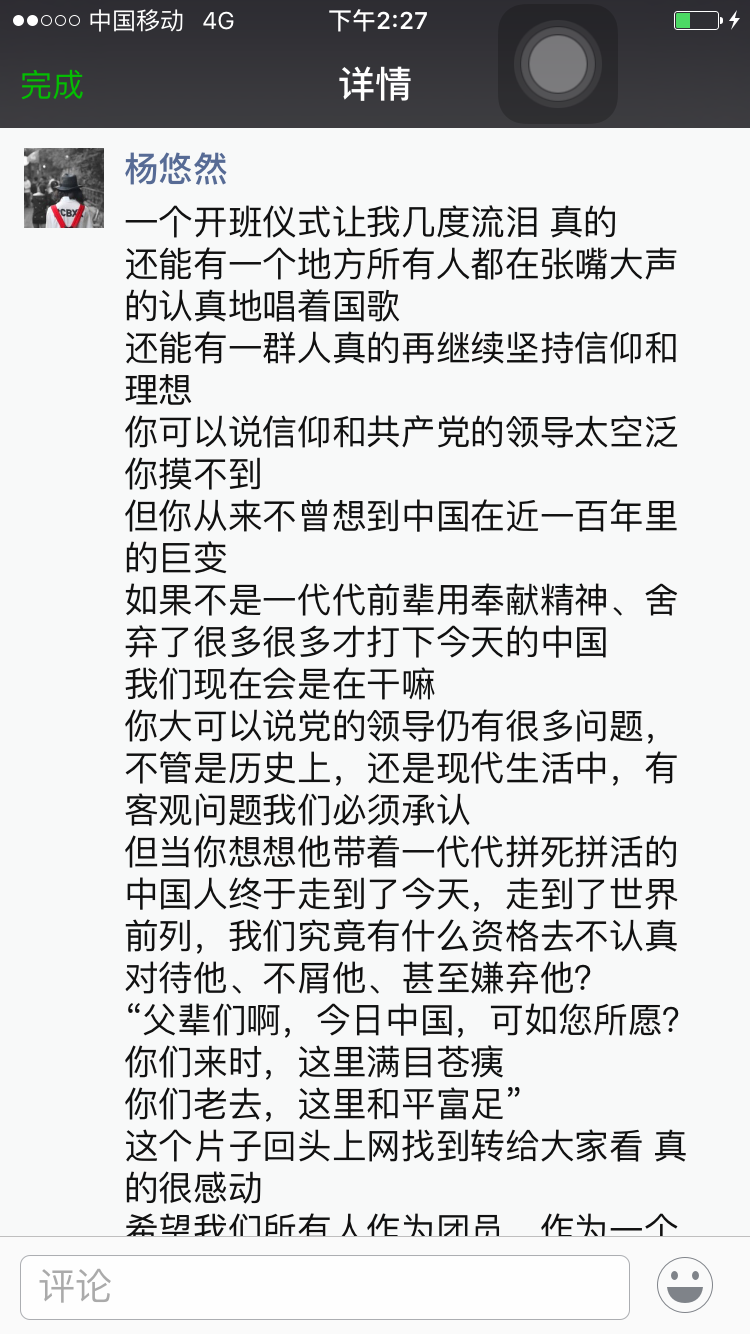The image size is (750, 1334).
Task: Open the emoji picker smiley icon
Action: point(685,1285)
